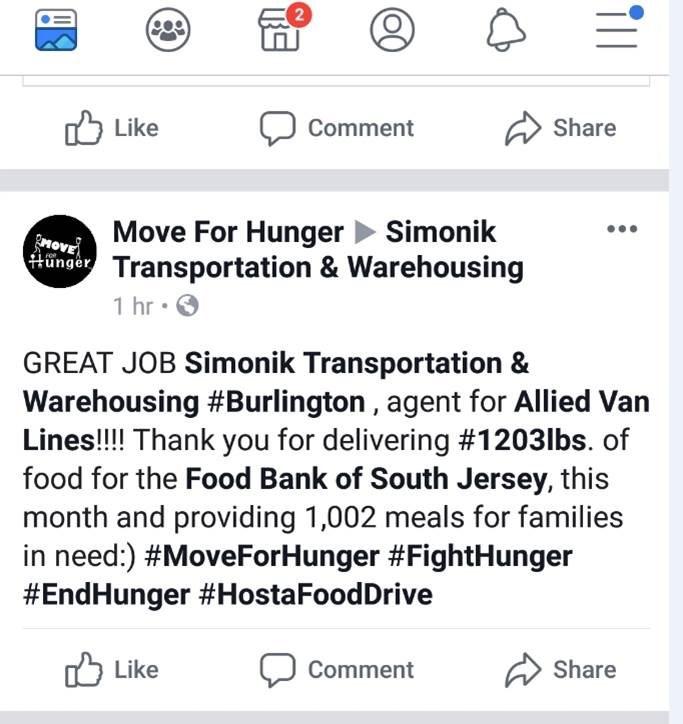
Task: Open the Marketplace tab with 2 notifications
Action: pos(281,30)
